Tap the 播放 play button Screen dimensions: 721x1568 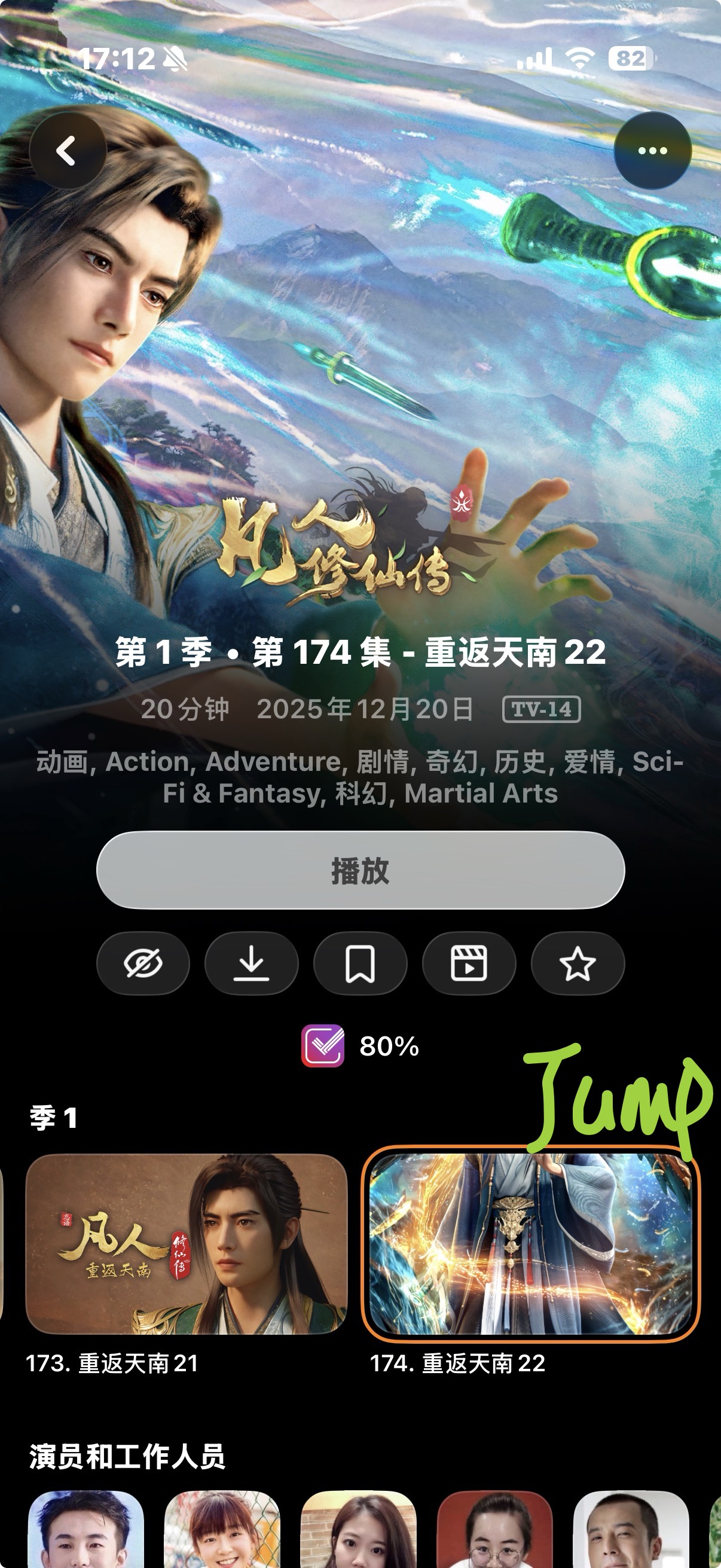click(360, 870)
